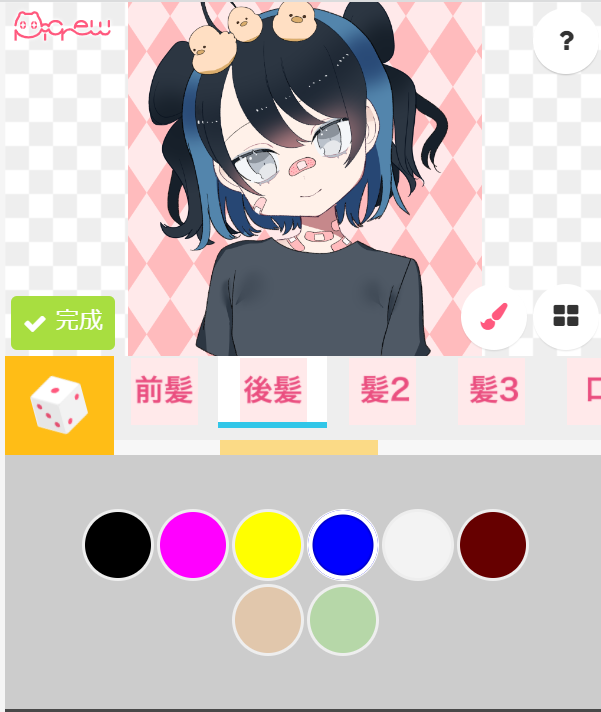
Task: Open the 髪3 tab
Action: [492, 391]
